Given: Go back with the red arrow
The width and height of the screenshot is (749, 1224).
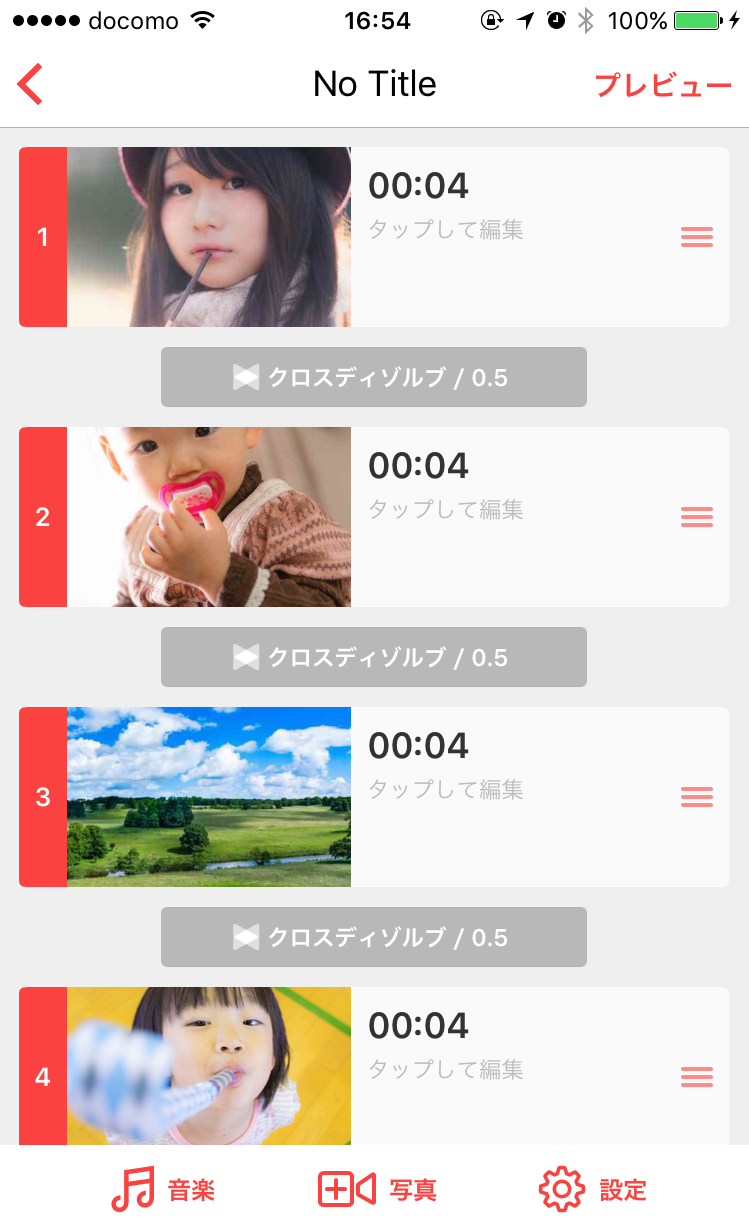Looking at the screenshot, I should tap(30, 84).
